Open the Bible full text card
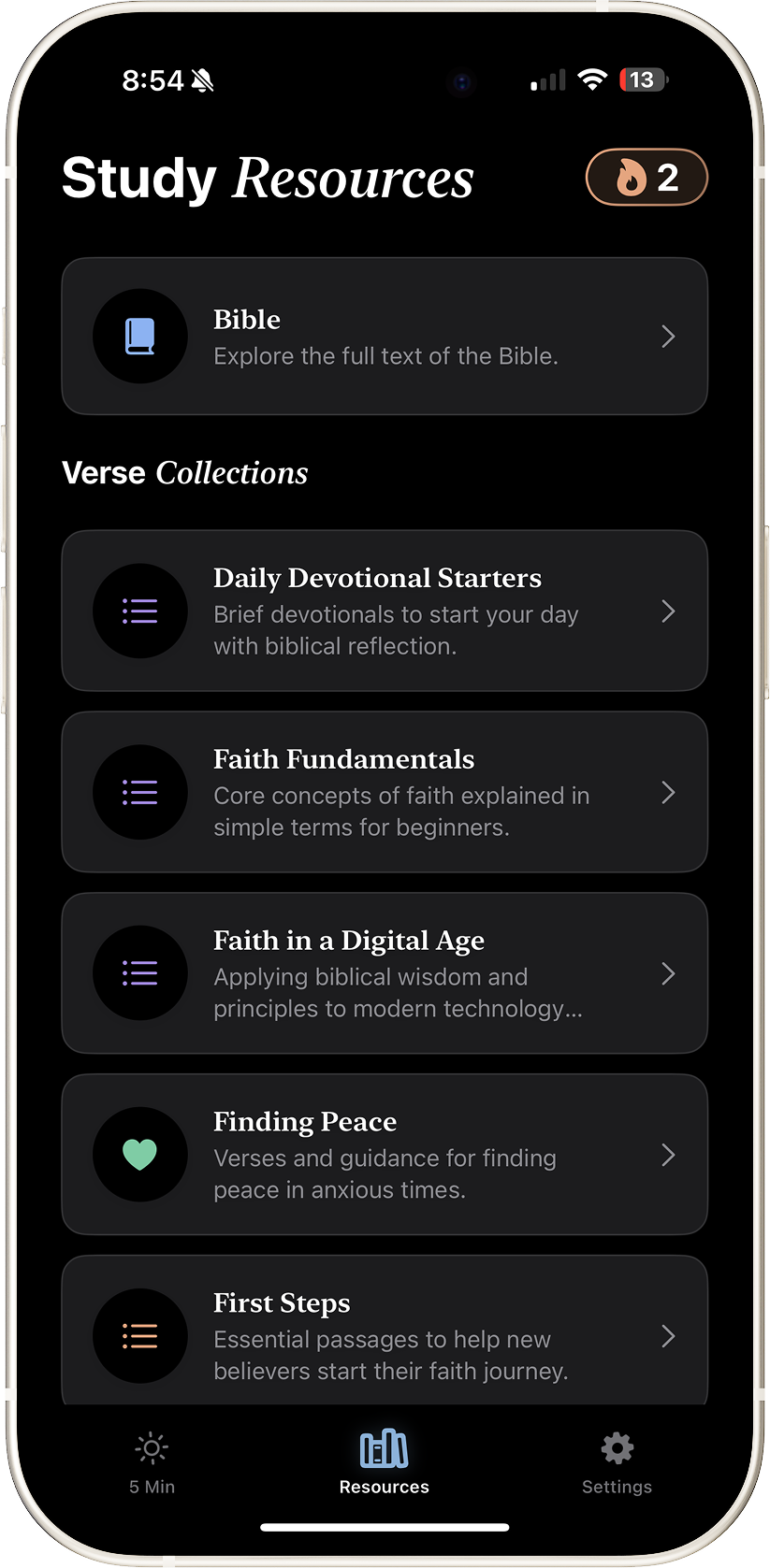Screen dimensions: 770x1568 click(x=385, y=337)
